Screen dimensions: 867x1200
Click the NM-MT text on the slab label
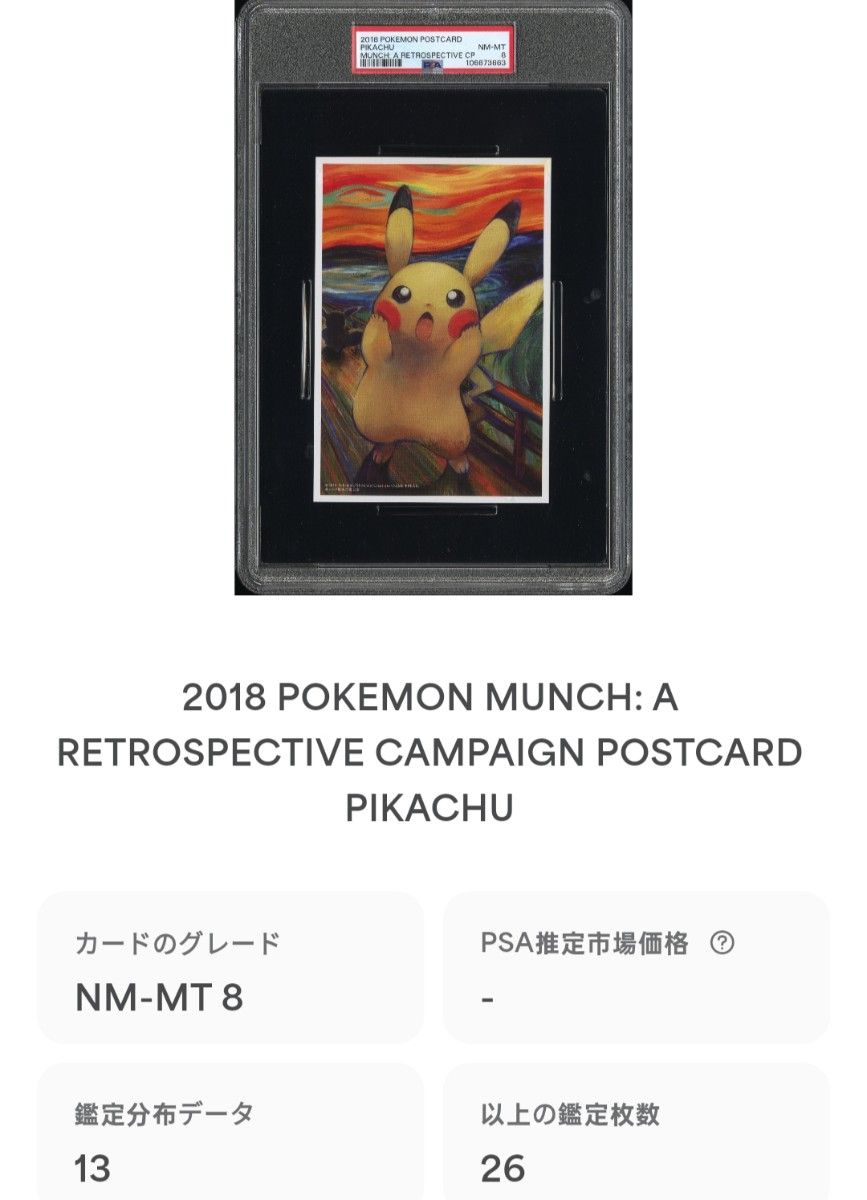pyautogui.click(x=491, y=47)
